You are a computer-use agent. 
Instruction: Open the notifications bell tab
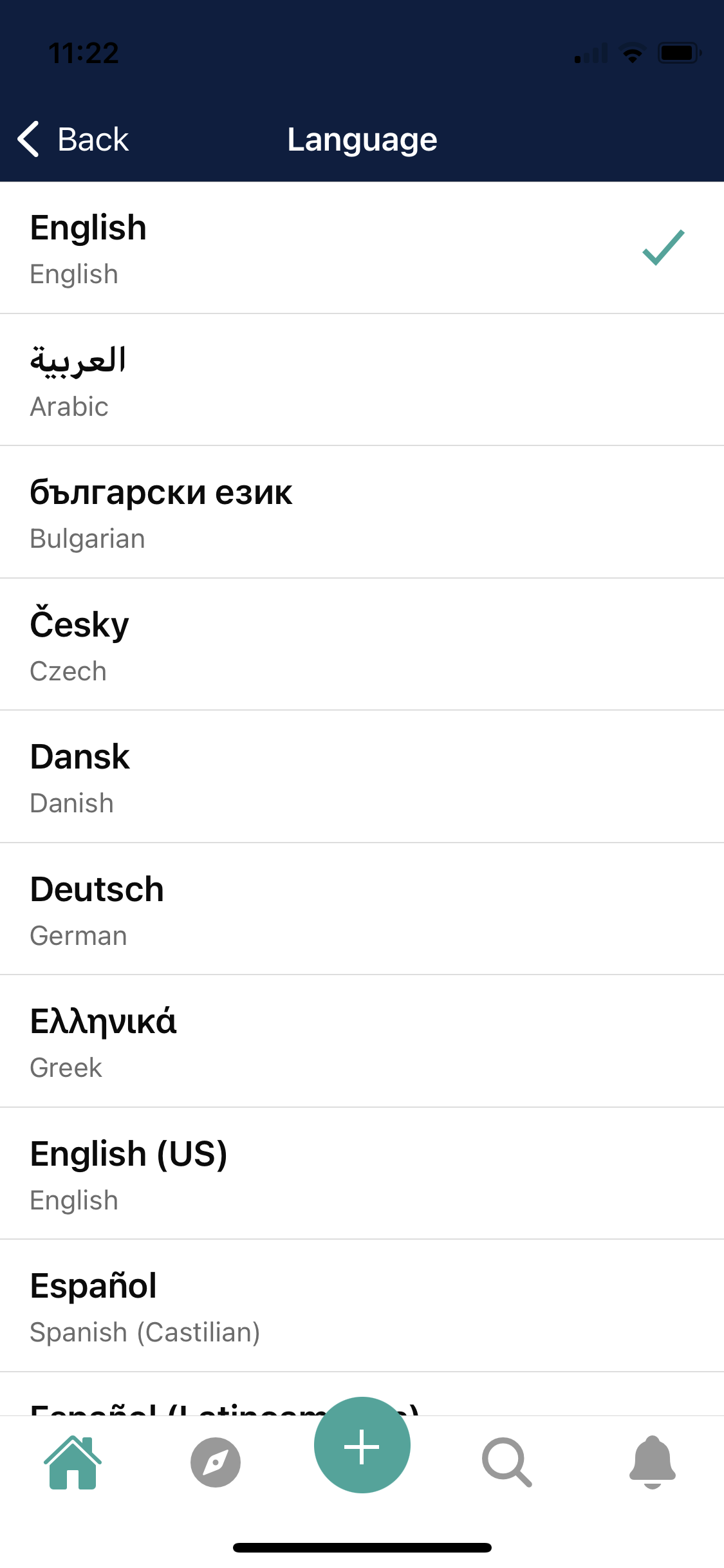(652, 1462)
